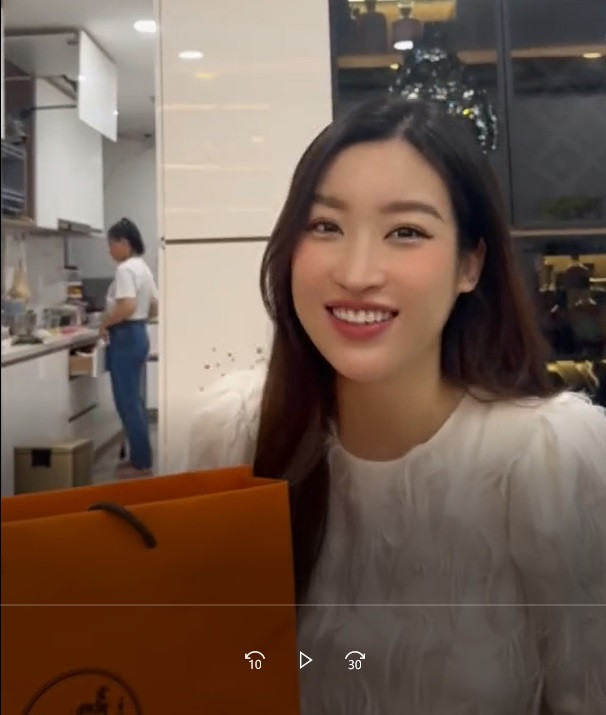Skip forward 30 seconds
Viewport: 606px width, 715px height.
tap(355, 660)
